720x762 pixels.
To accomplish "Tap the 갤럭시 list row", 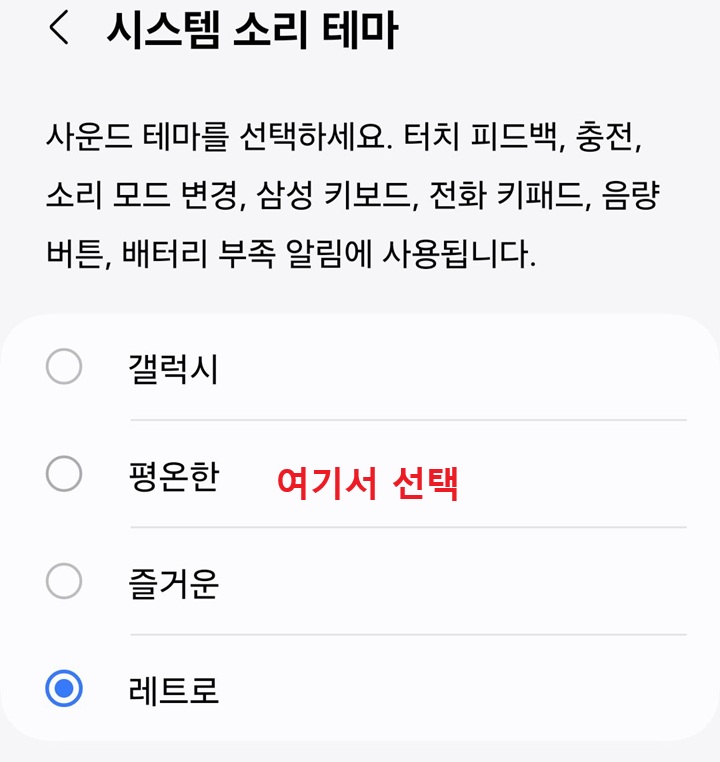I will pos(360,366).
